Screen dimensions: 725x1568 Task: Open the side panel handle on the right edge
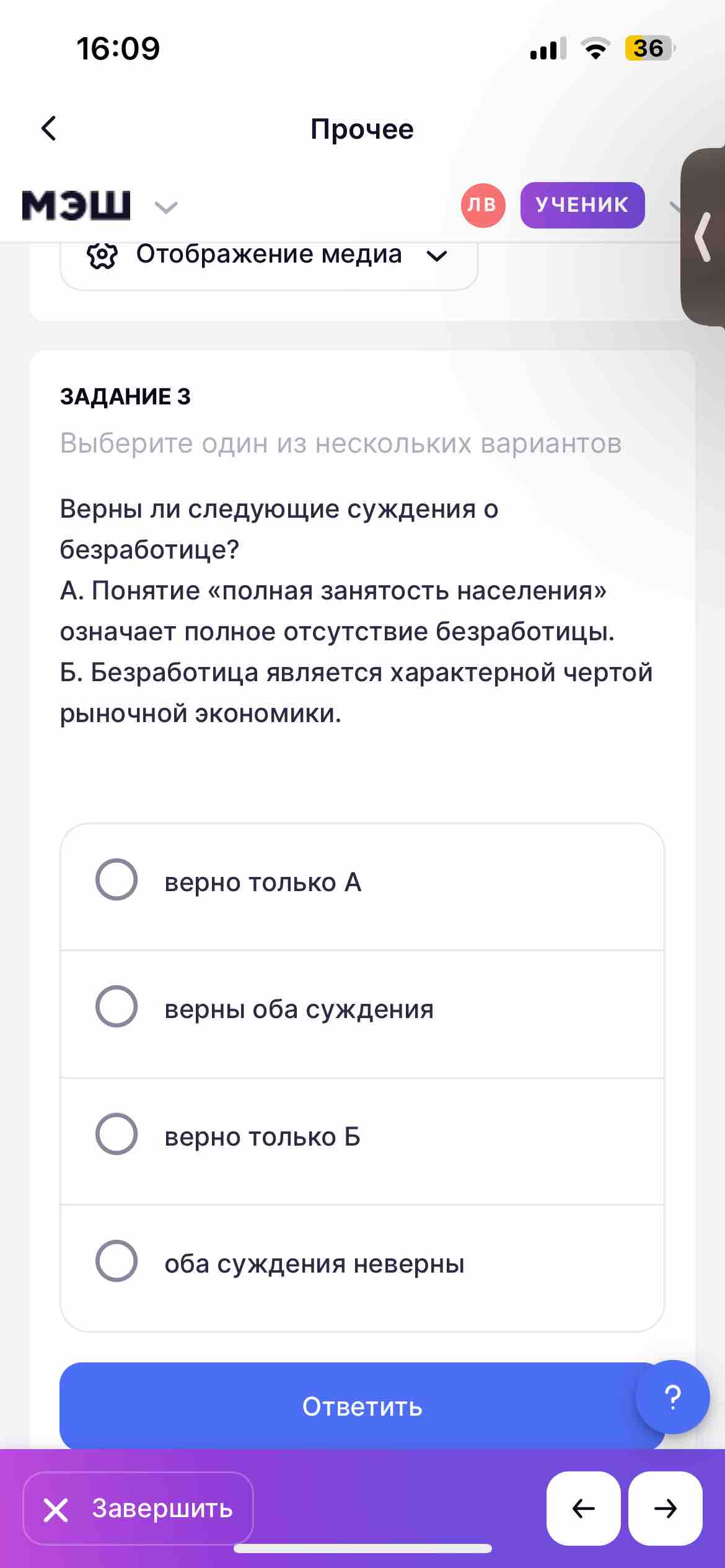click(703, 237)
